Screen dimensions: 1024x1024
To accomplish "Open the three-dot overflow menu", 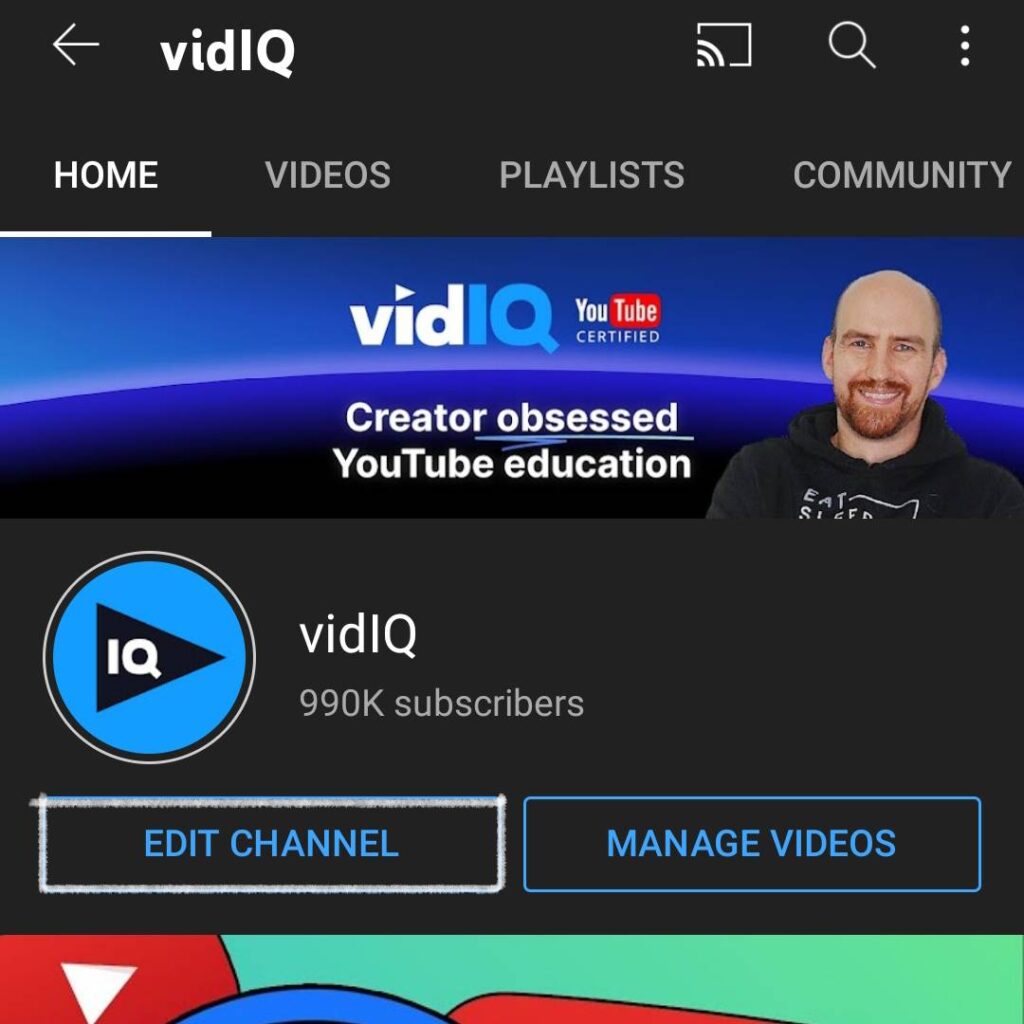I will (x=964, y=46).
